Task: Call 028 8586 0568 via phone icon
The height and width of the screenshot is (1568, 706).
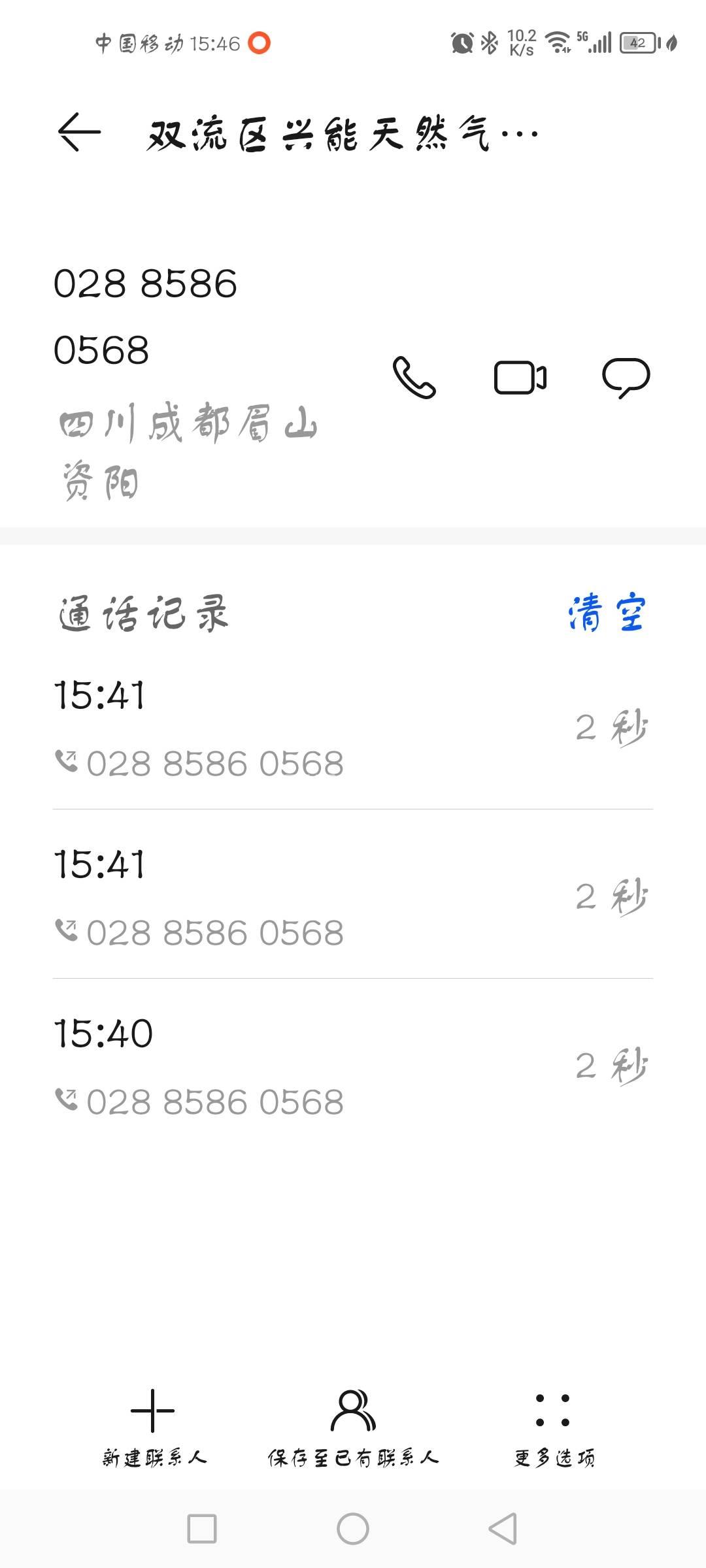Action: (414, 378)
